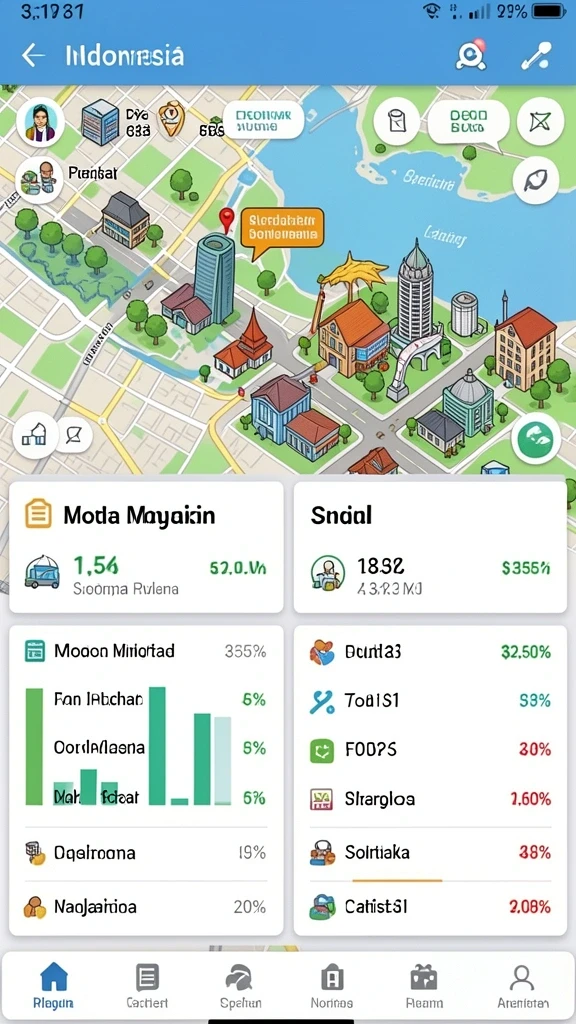The image size is (576, 1024).
Task: Open the Solrtiaka row
Action: [430, 852]
